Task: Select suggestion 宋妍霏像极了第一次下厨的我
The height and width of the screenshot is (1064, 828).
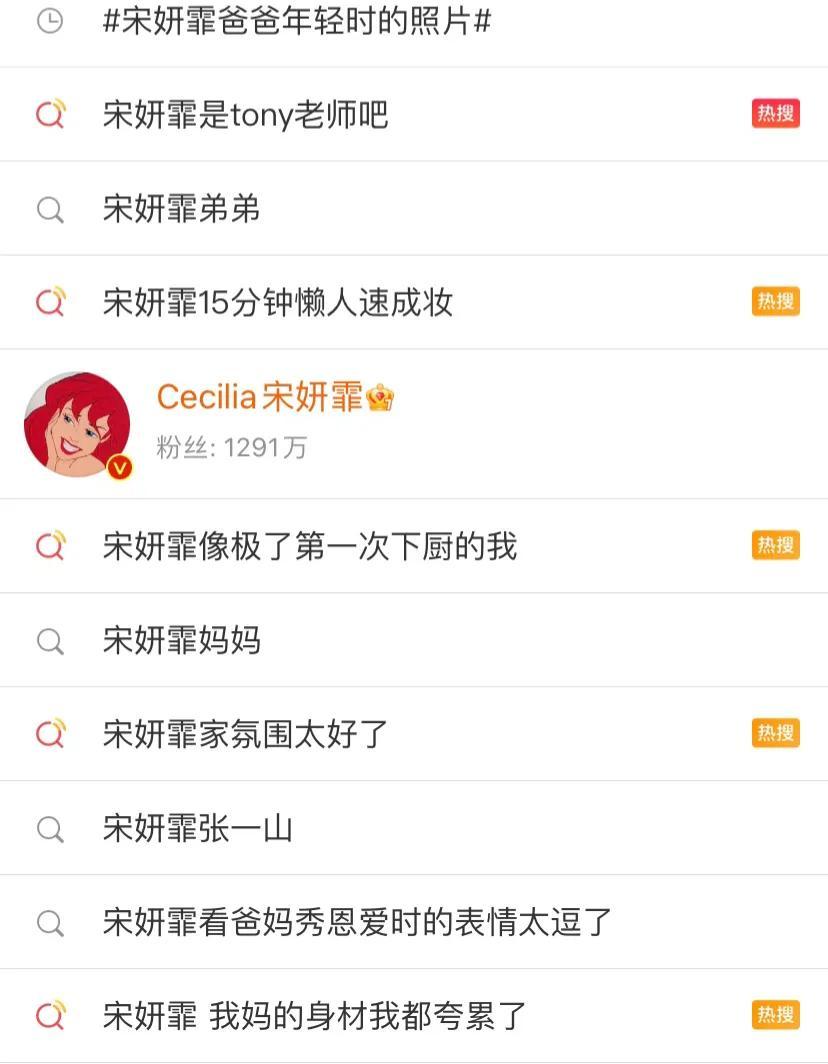Action: click(309, 546)
